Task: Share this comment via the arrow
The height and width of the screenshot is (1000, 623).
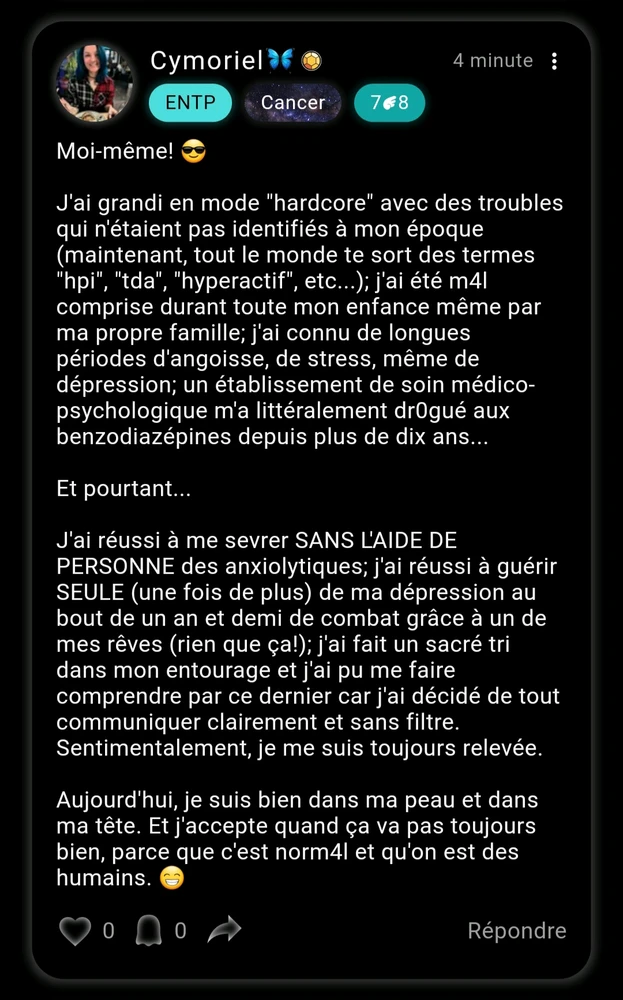Action: coord(225,931)
